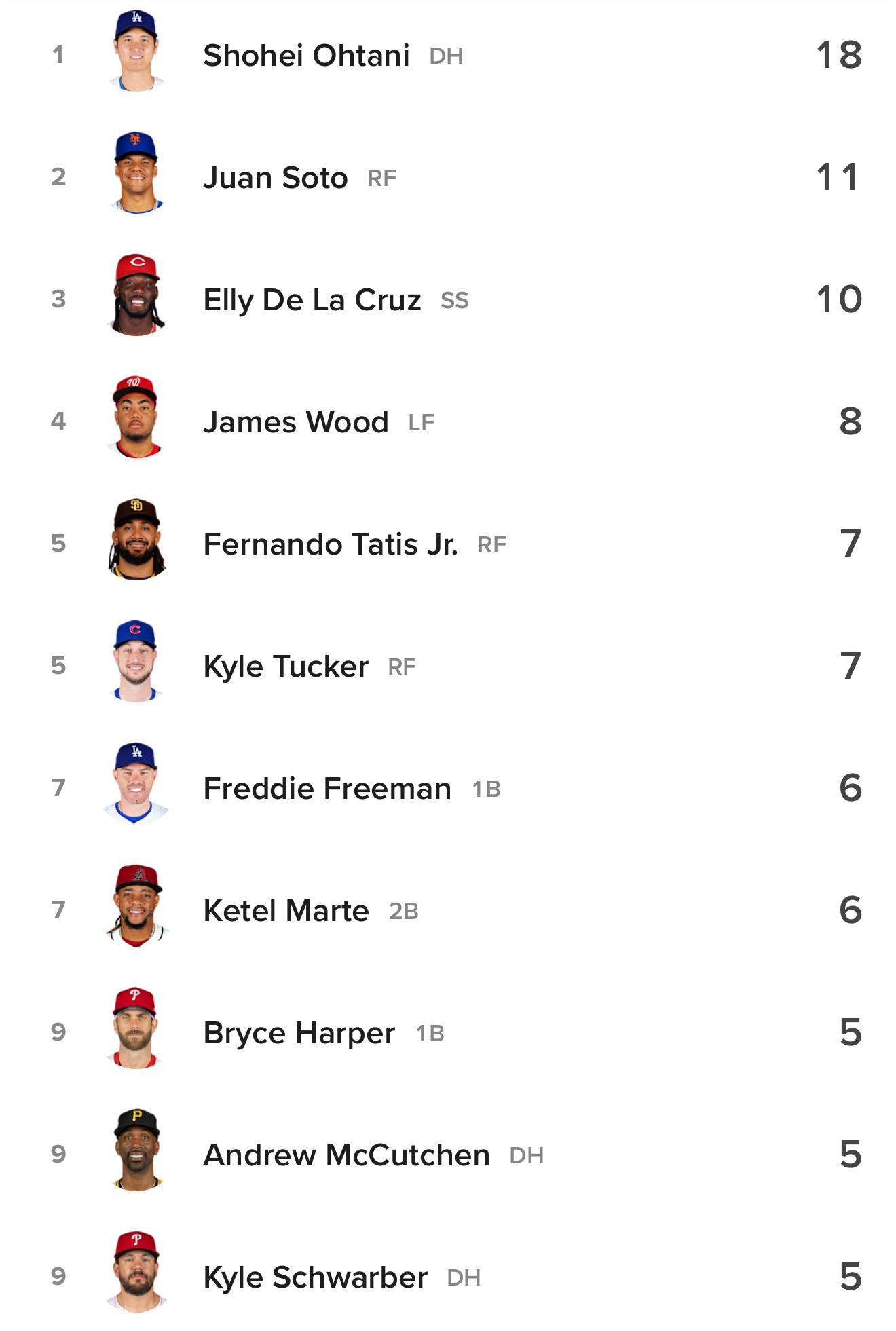Tap Fernando Tatis Jr. in the list
Viewport: 896px width, 1331px height.
pyautogui.click(x=331, y=544)
